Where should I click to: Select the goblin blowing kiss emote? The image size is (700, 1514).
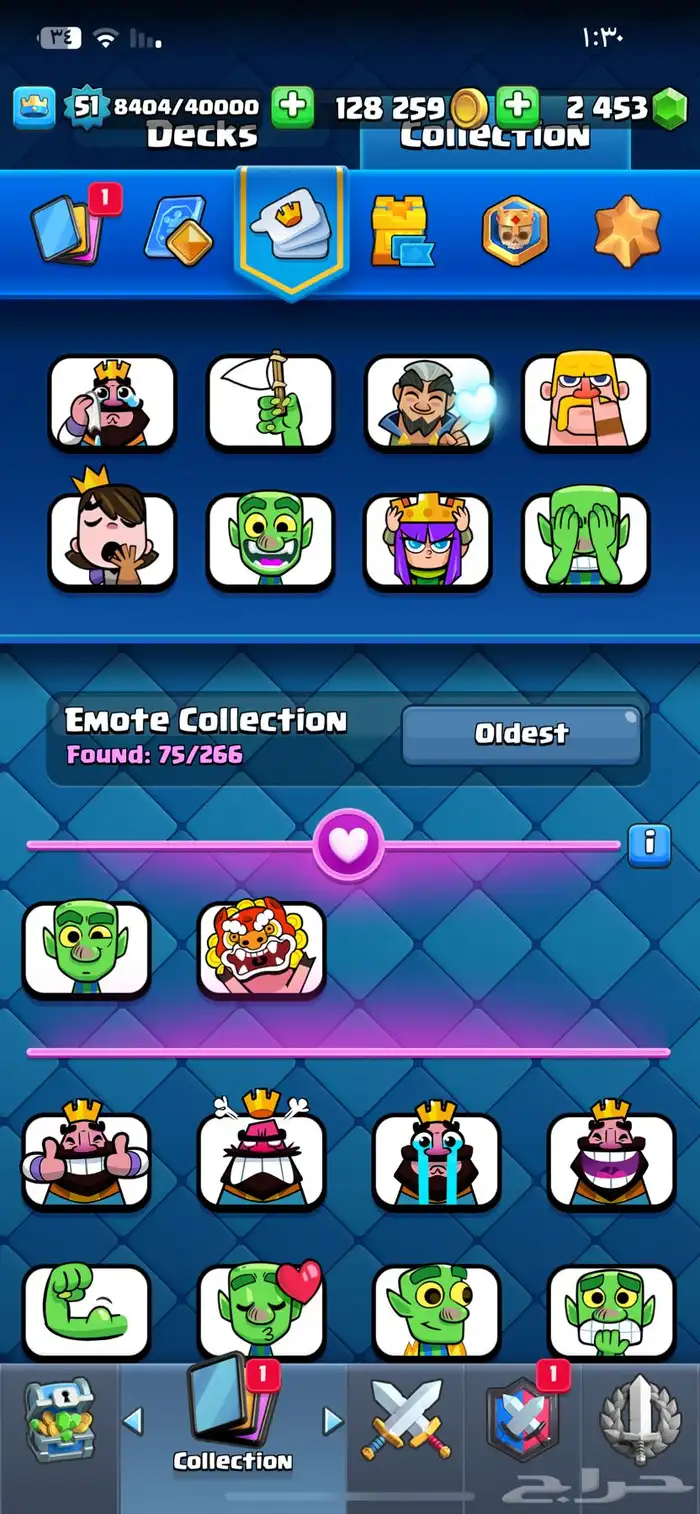(x=262, y=1311)
